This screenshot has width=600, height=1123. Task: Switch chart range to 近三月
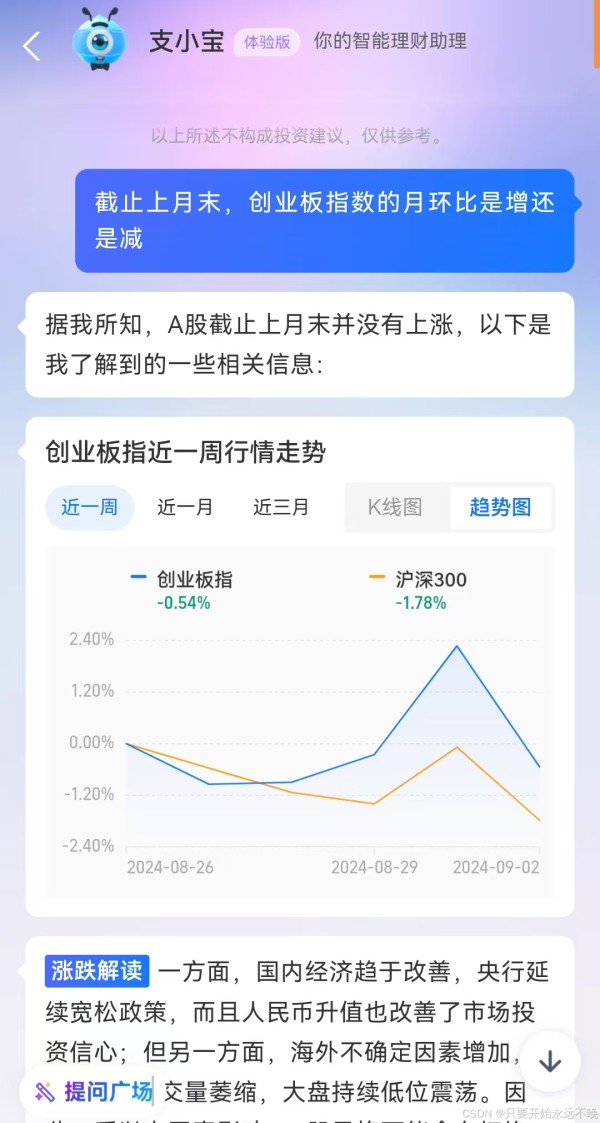[x=281, y=507]
